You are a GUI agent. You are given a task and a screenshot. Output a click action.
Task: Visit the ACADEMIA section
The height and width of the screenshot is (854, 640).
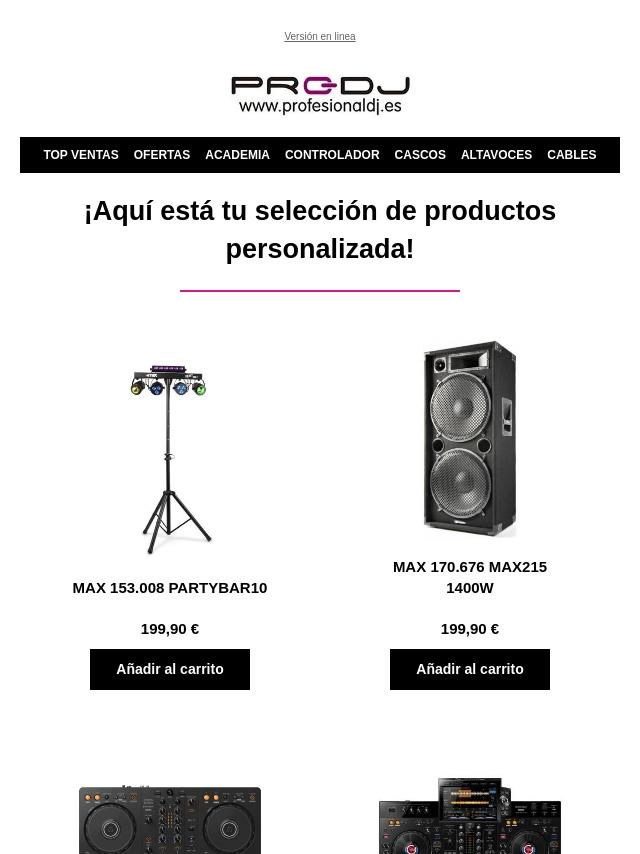(x=237, y=155)
